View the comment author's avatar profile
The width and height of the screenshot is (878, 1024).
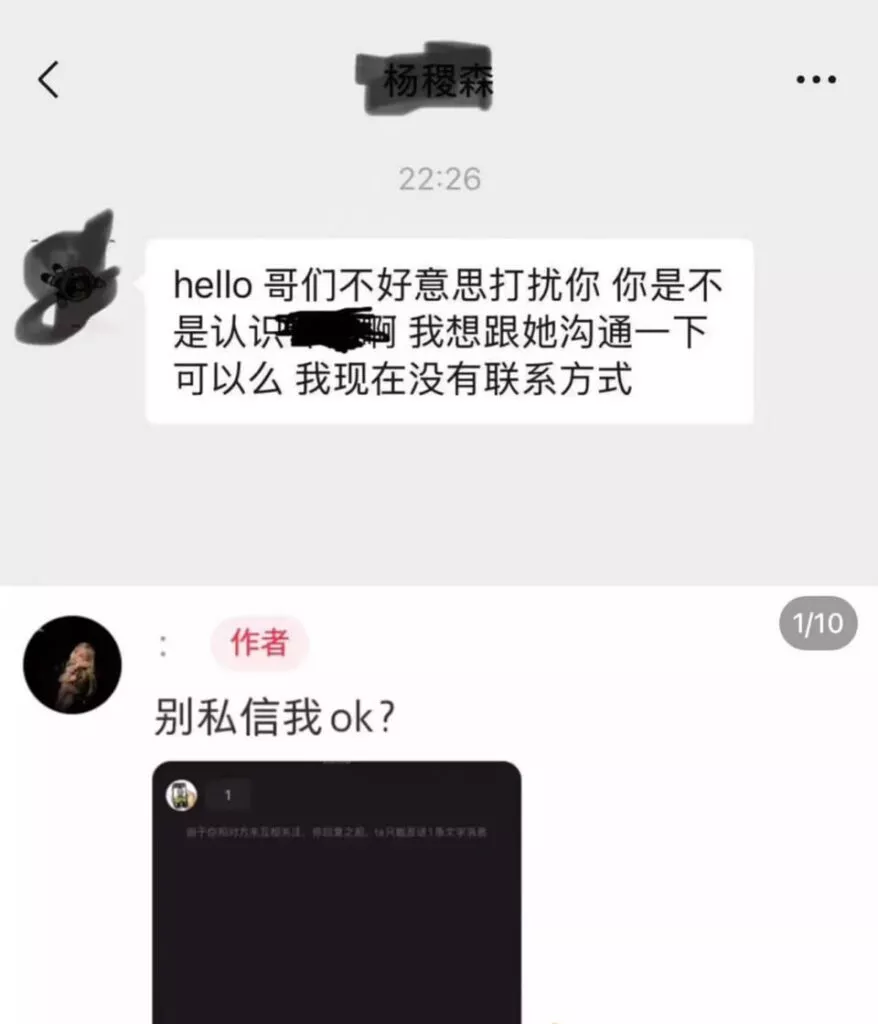click(72, 665)
